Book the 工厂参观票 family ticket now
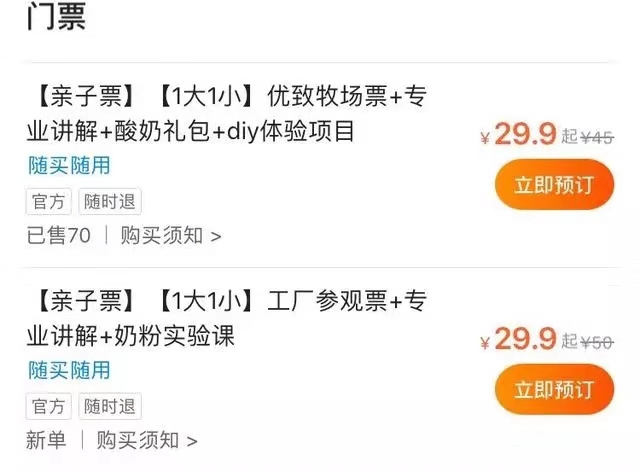The width and height of the screenshot is (640, 472). [x=553, y=389]
